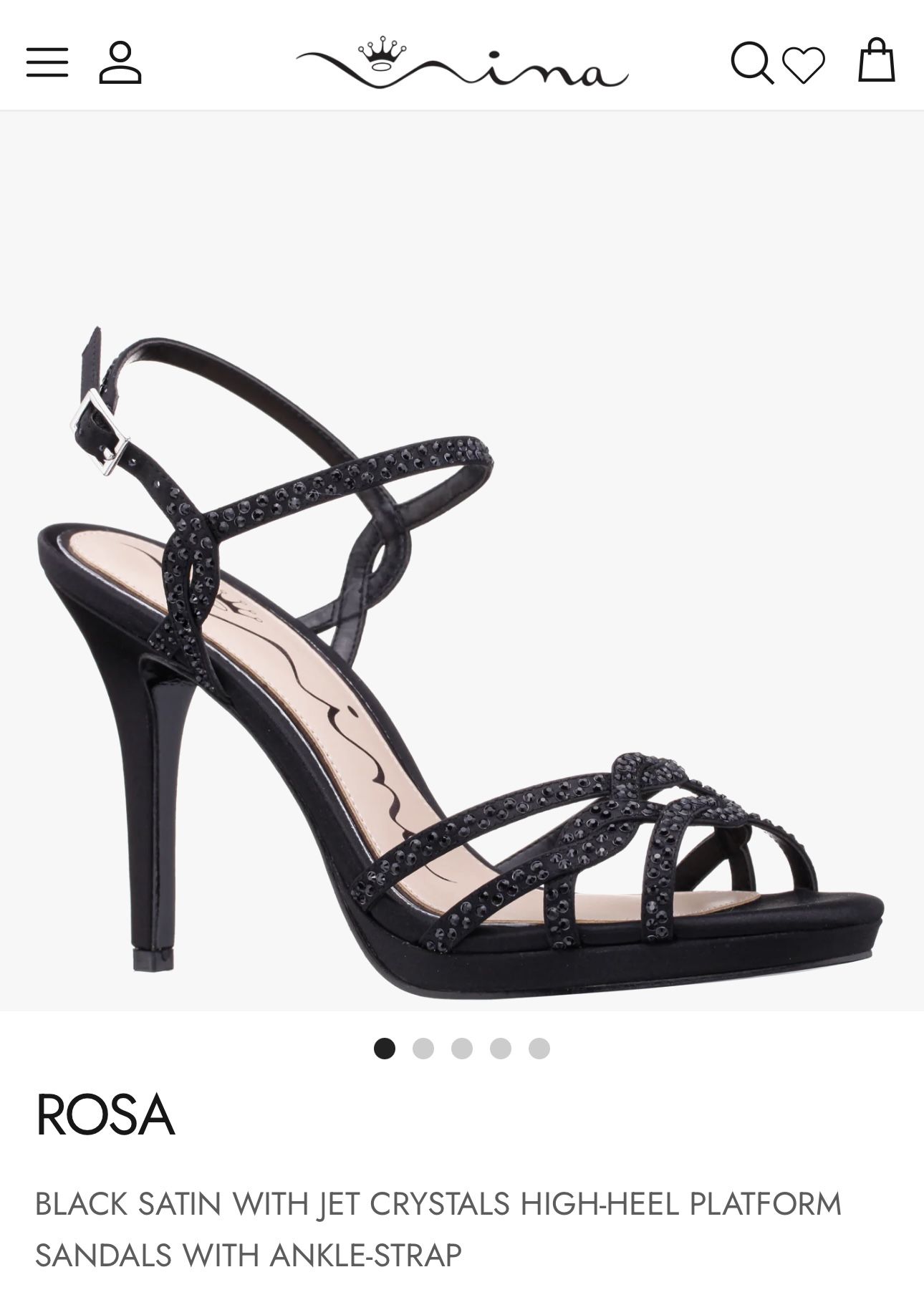Tap the Nina logo to go home
Image resolution: width=924 pixels, height=1315 pixels.
(x=462, y=63)
